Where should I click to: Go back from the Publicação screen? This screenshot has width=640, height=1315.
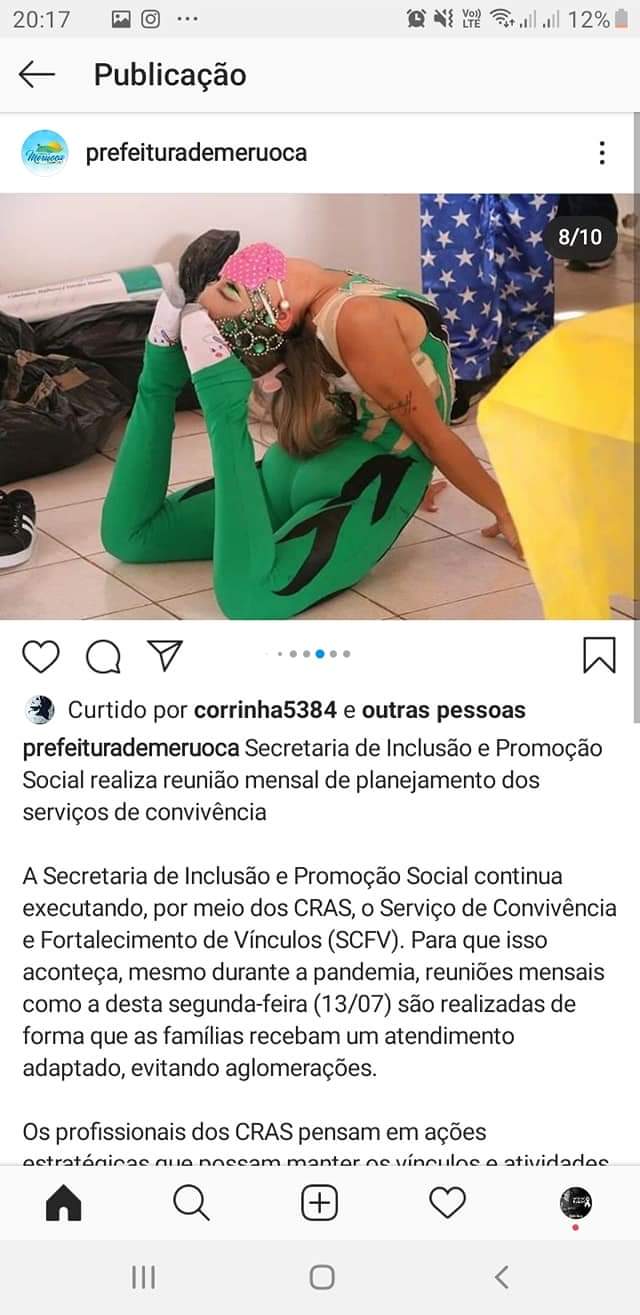pos(37,75)
